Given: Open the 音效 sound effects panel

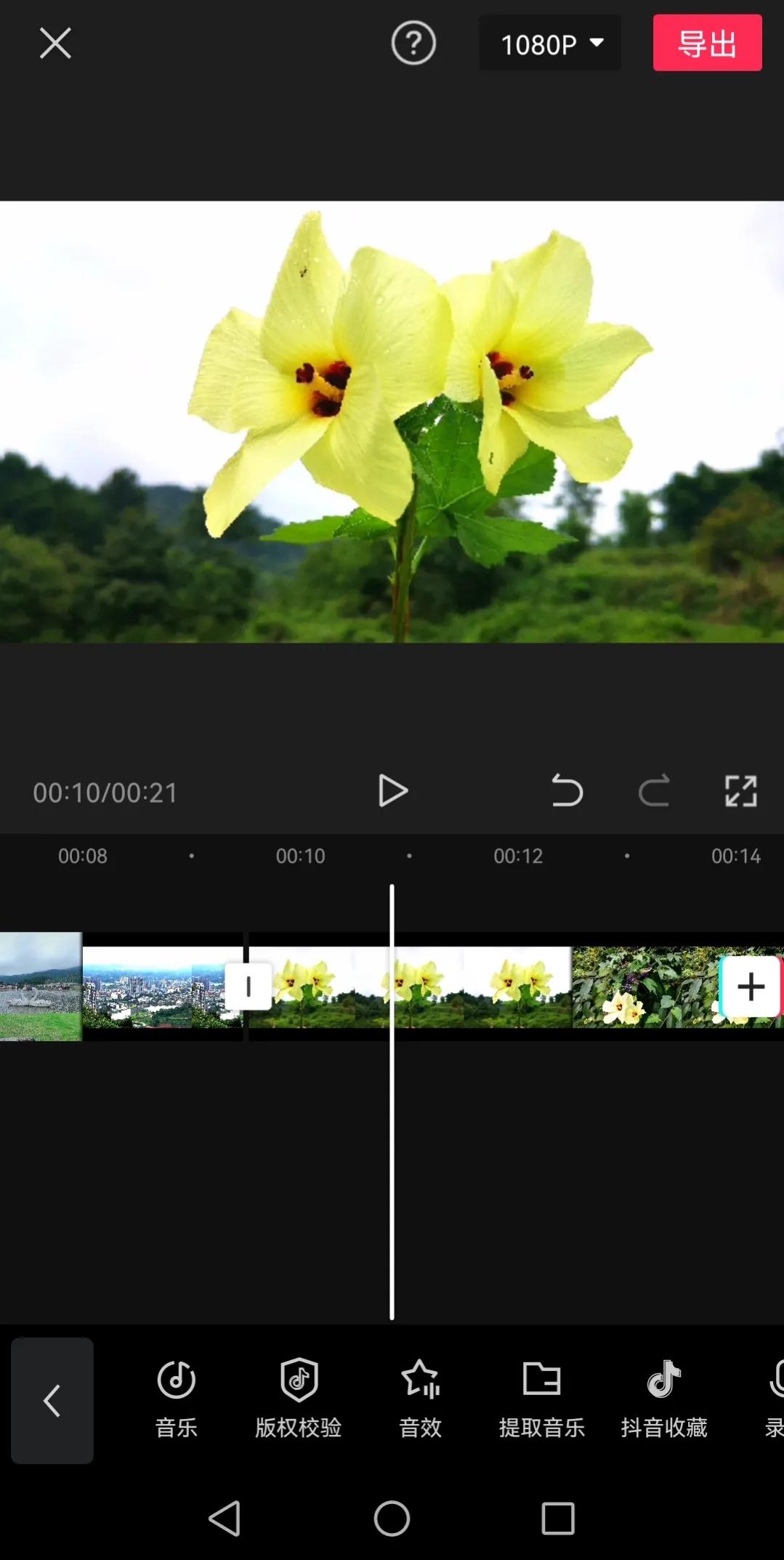Looking at the screenshot, I should 420,1399.
